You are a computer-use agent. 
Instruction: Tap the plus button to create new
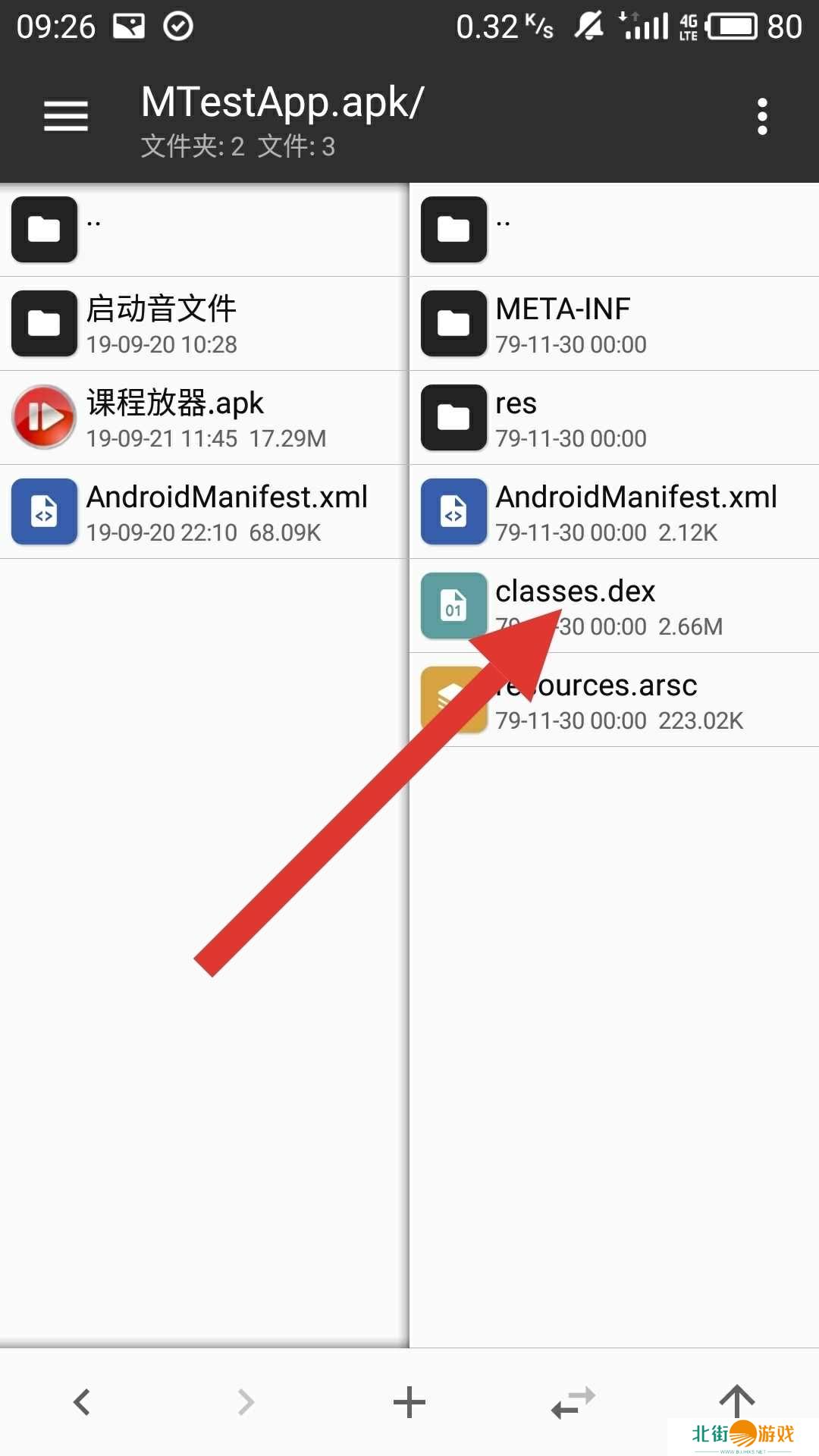coord(409,1401)
